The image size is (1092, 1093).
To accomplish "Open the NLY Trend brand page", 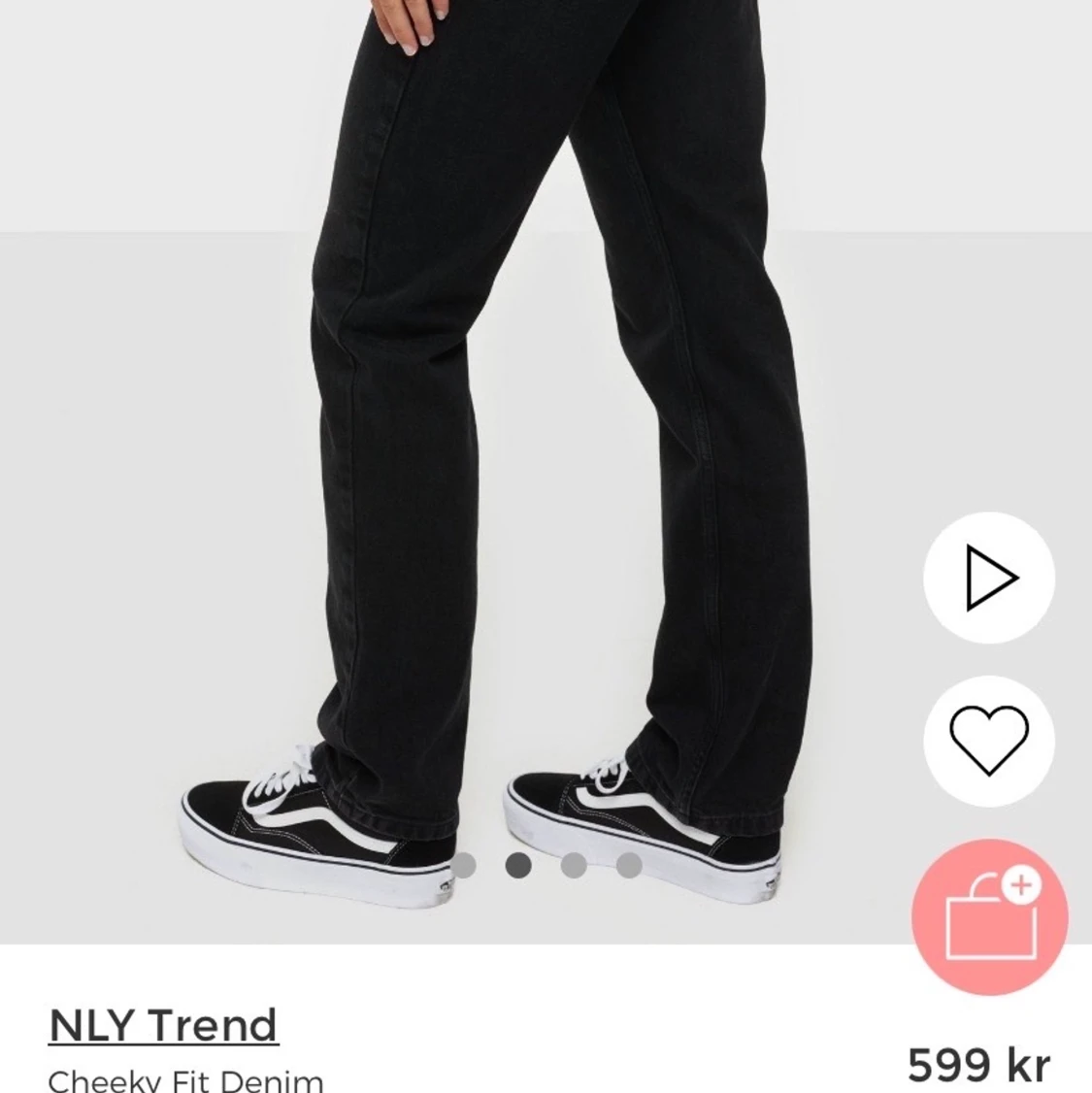I will (x=165, y=1024).
